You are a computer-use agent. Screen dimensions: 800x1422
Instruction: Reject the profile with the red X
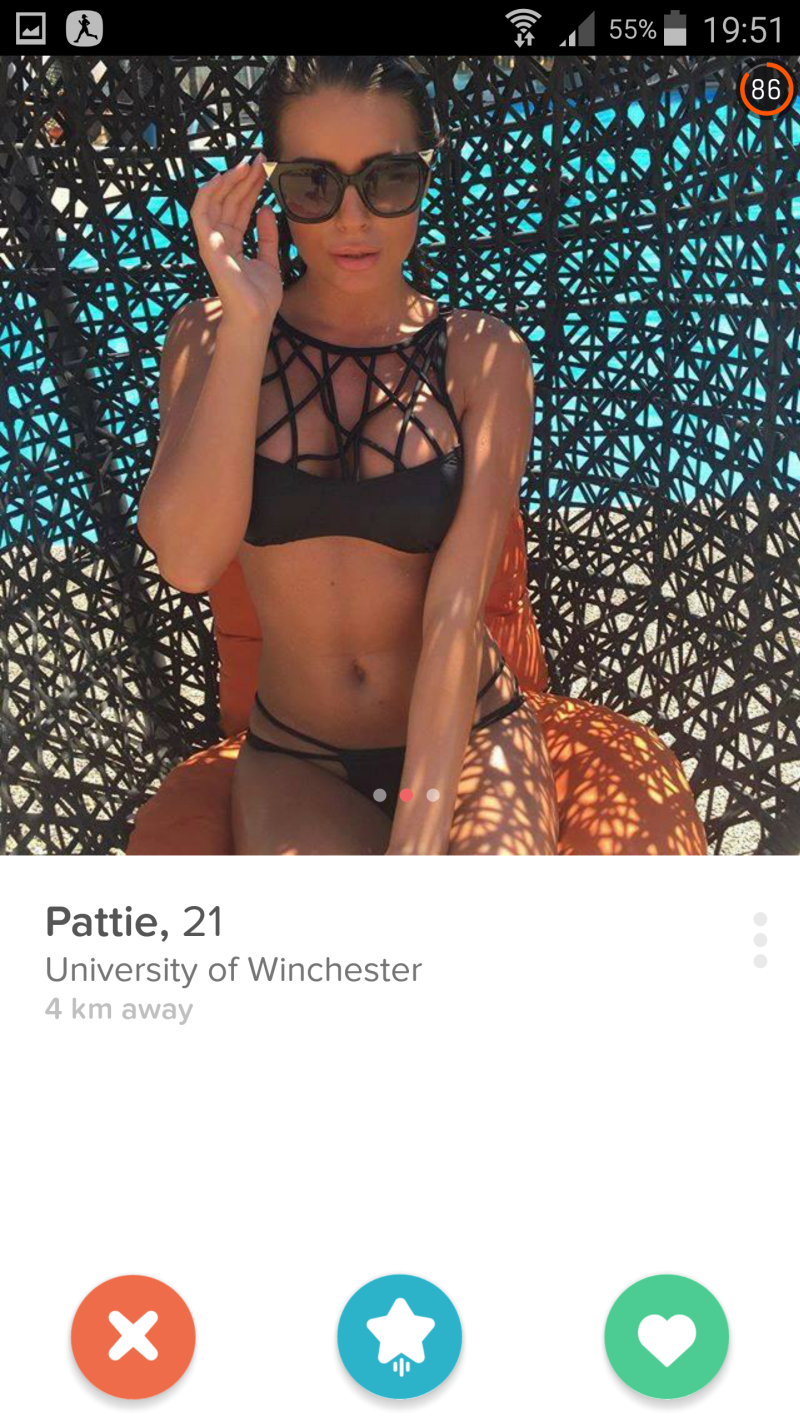[133, 1337]
